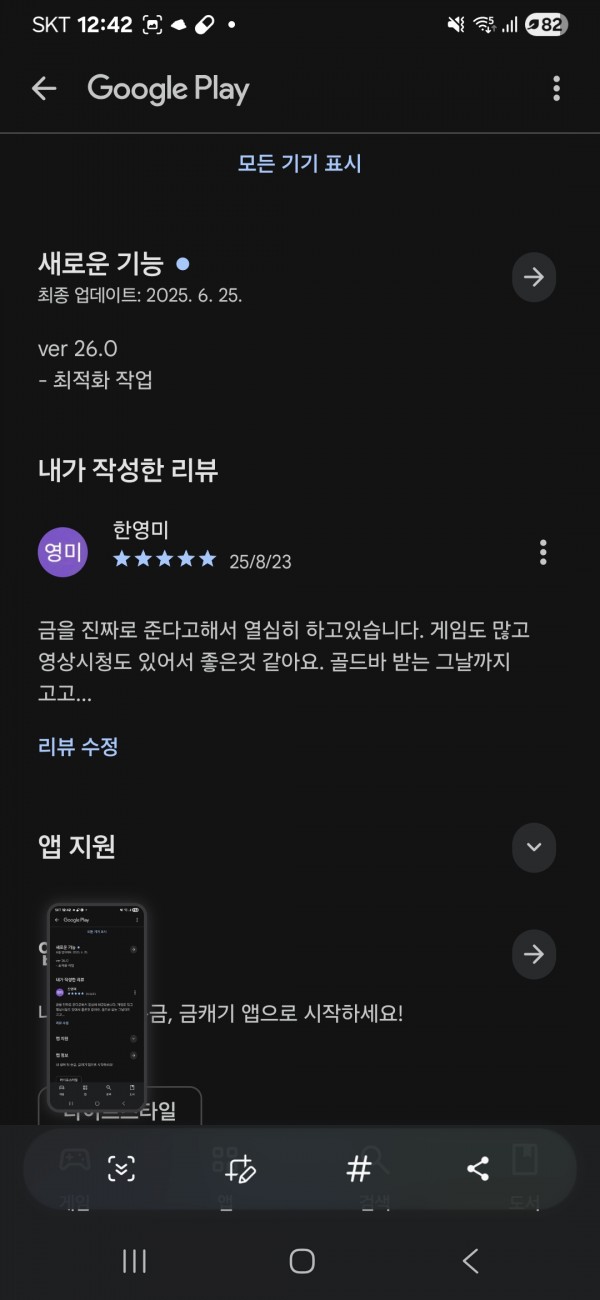Edit the screenshot with the crop-pencil icon
Image resolution: width=600 pixels, height=1300 pixels.
pyautogui.click(x=240, y=1168)
